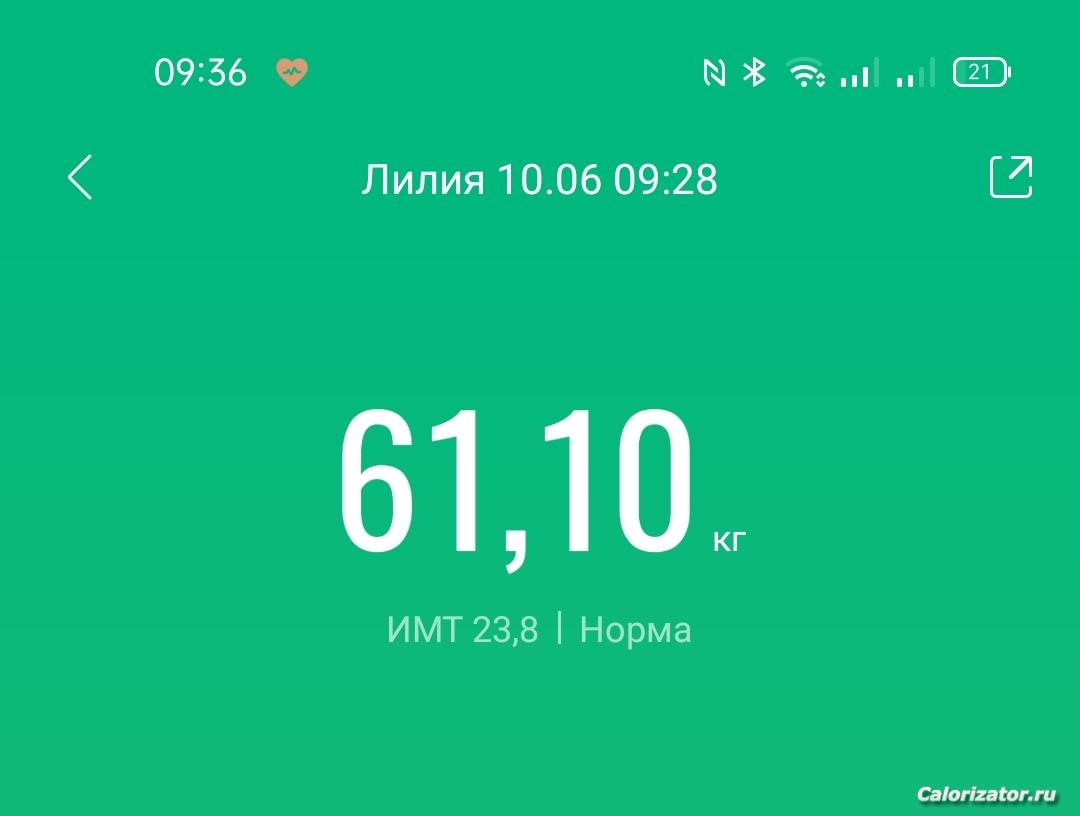Go back using the top-left arrow
This screenshot has height=816, width=1080.
80,178
